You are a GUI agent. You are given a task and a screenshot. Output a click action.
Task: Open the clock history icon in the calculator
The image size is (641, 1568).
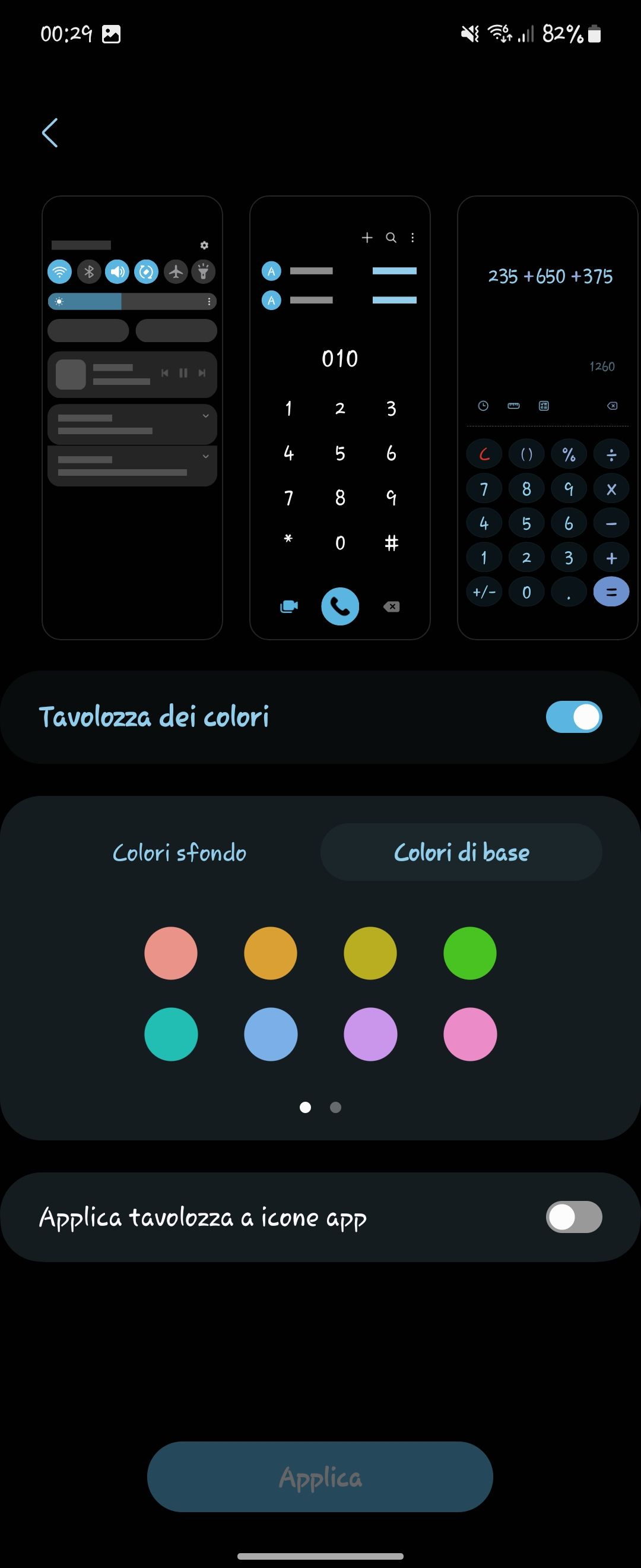(x=484, y=406)
